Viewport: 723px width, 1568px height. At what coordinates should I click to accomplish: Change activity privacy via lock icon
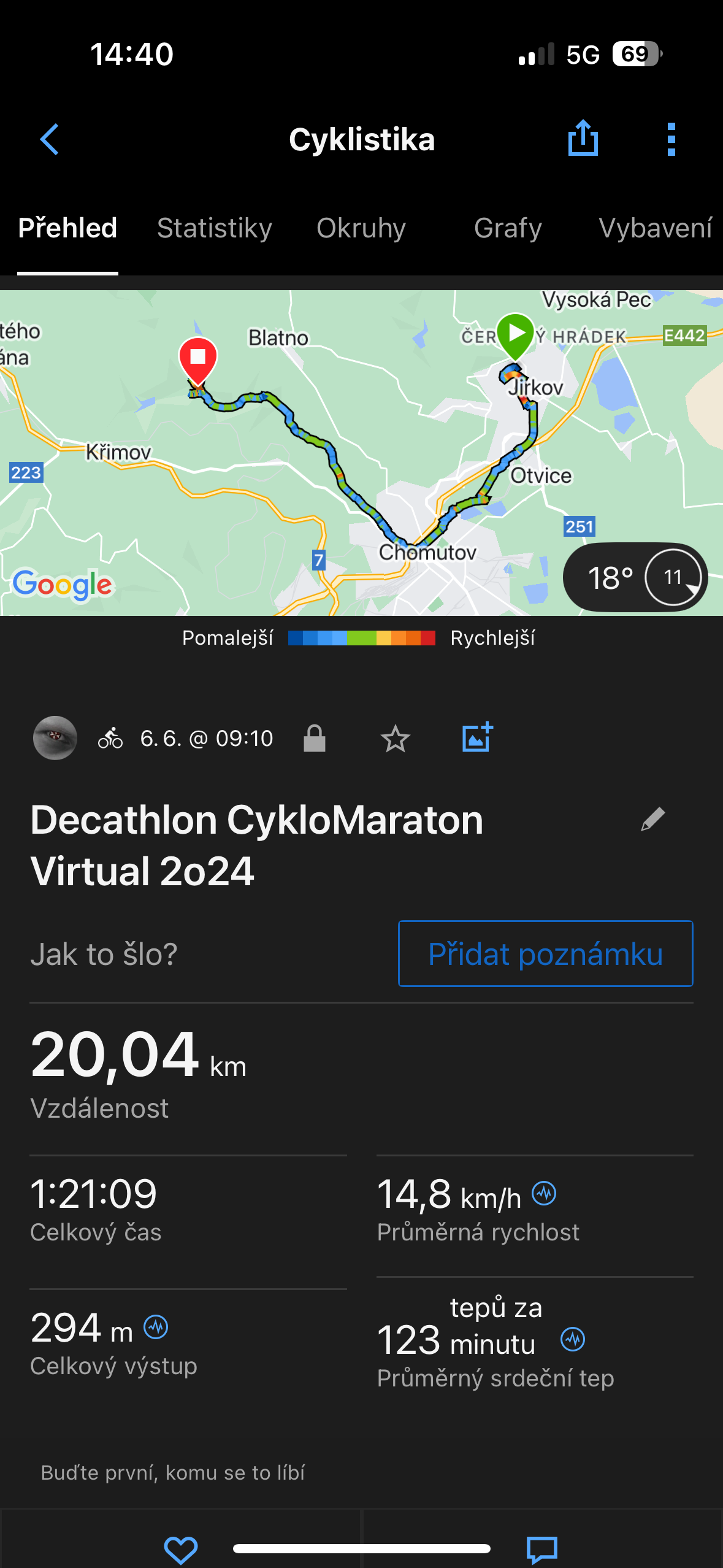click(x=315, y=739)
